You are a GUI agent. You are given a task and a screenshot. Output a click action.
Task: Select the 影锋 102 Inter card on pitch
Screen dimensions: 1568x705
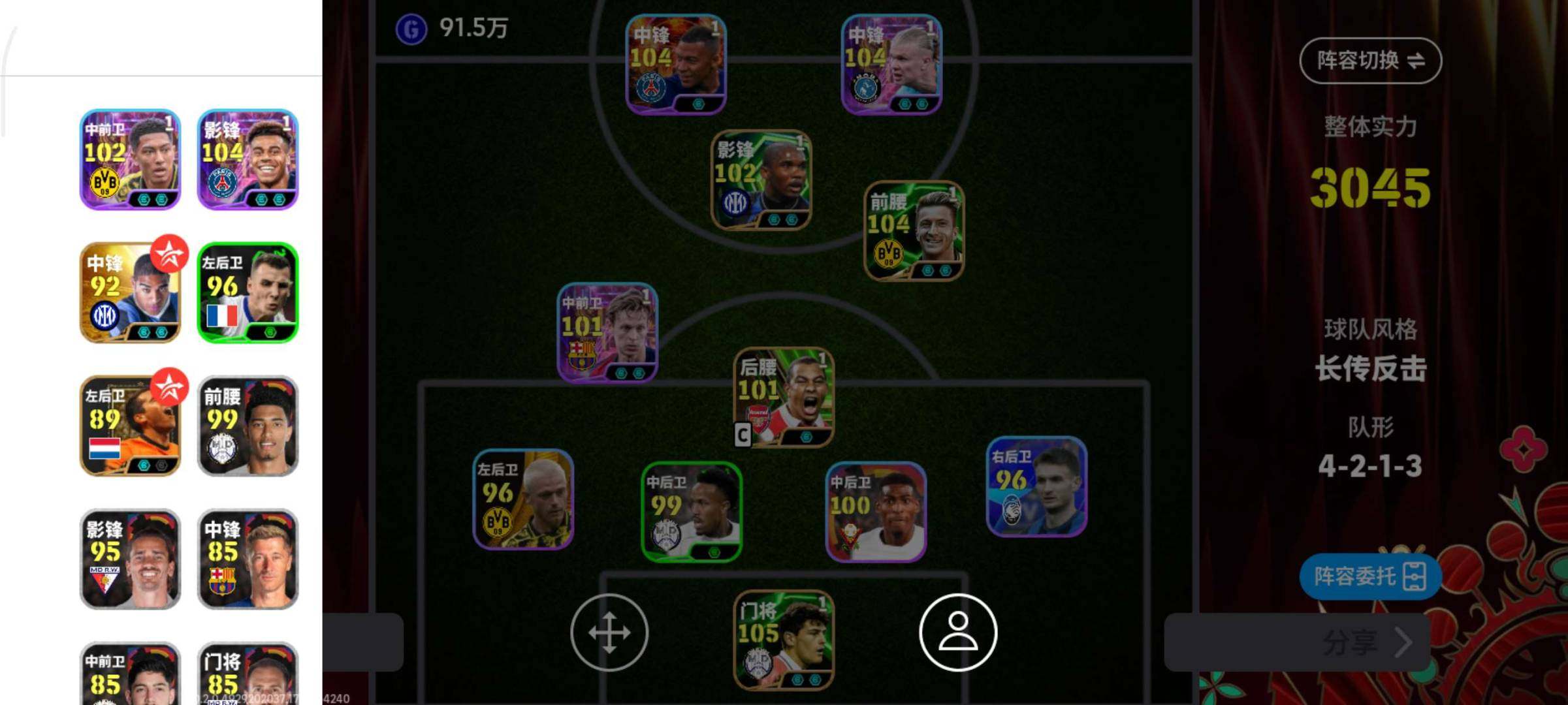pos(761,180)
